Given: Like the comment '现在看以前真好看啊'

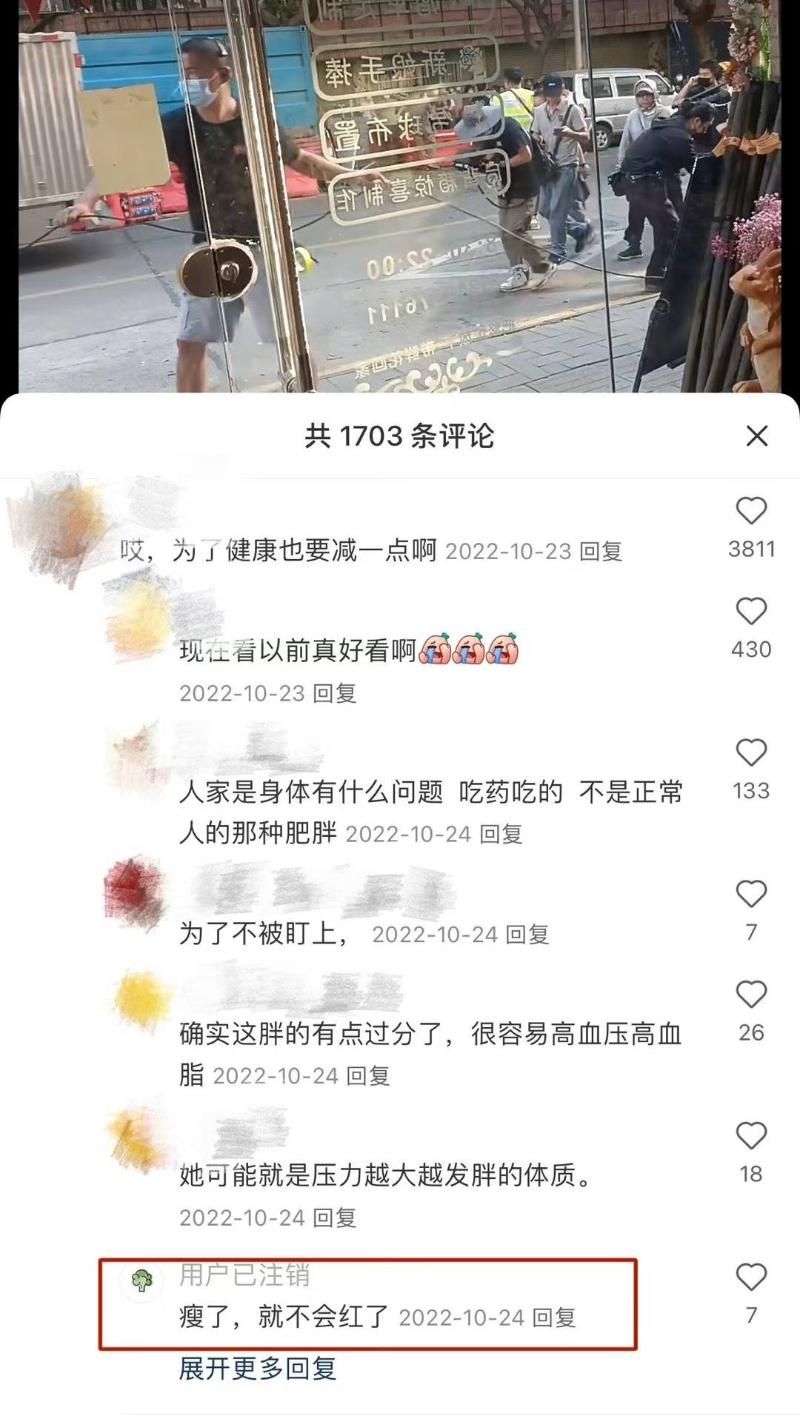Looking at the screenshot, I should 751,612.
